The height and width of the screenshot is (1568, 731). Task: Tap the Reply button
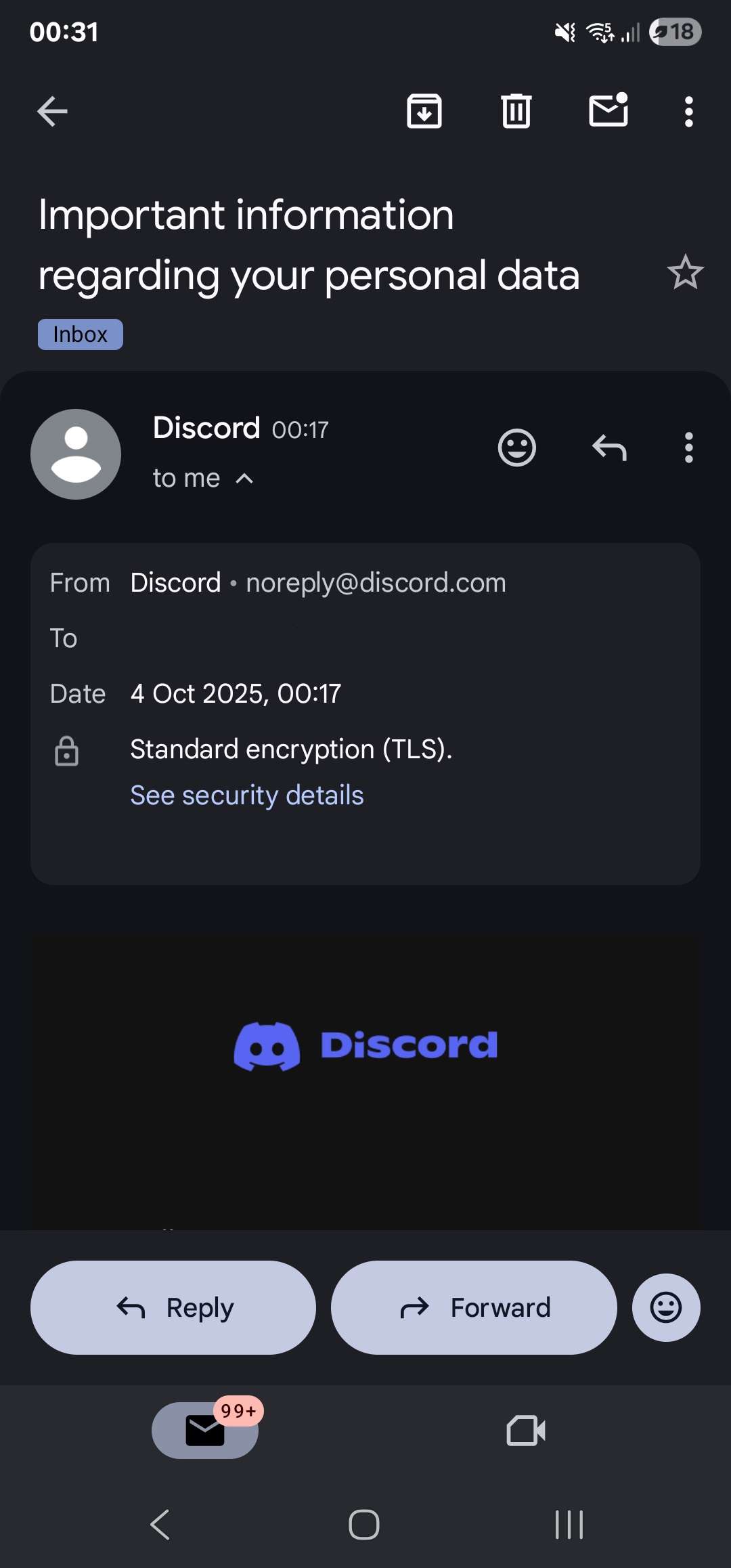click(x=173, y=1307)
